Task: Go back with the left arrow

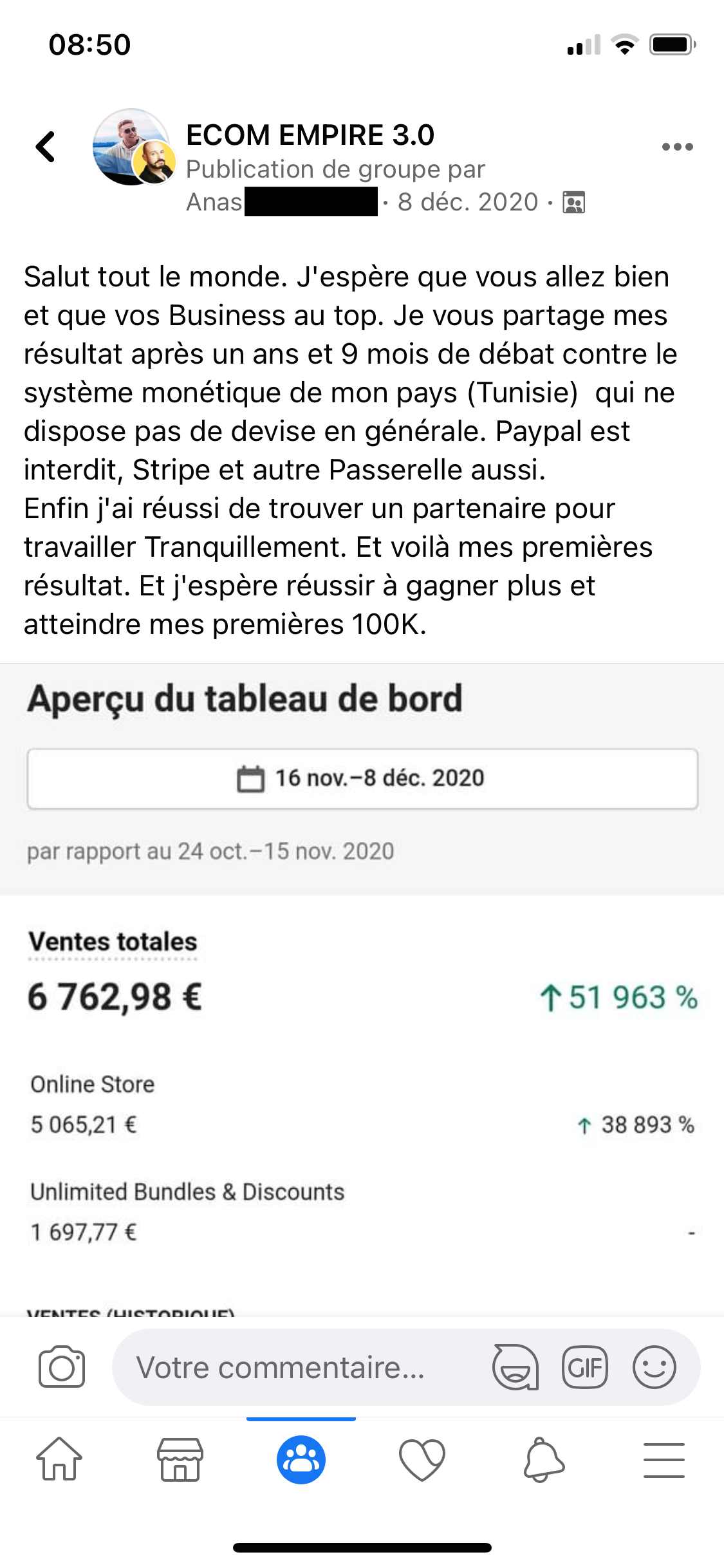Action: 46,147
